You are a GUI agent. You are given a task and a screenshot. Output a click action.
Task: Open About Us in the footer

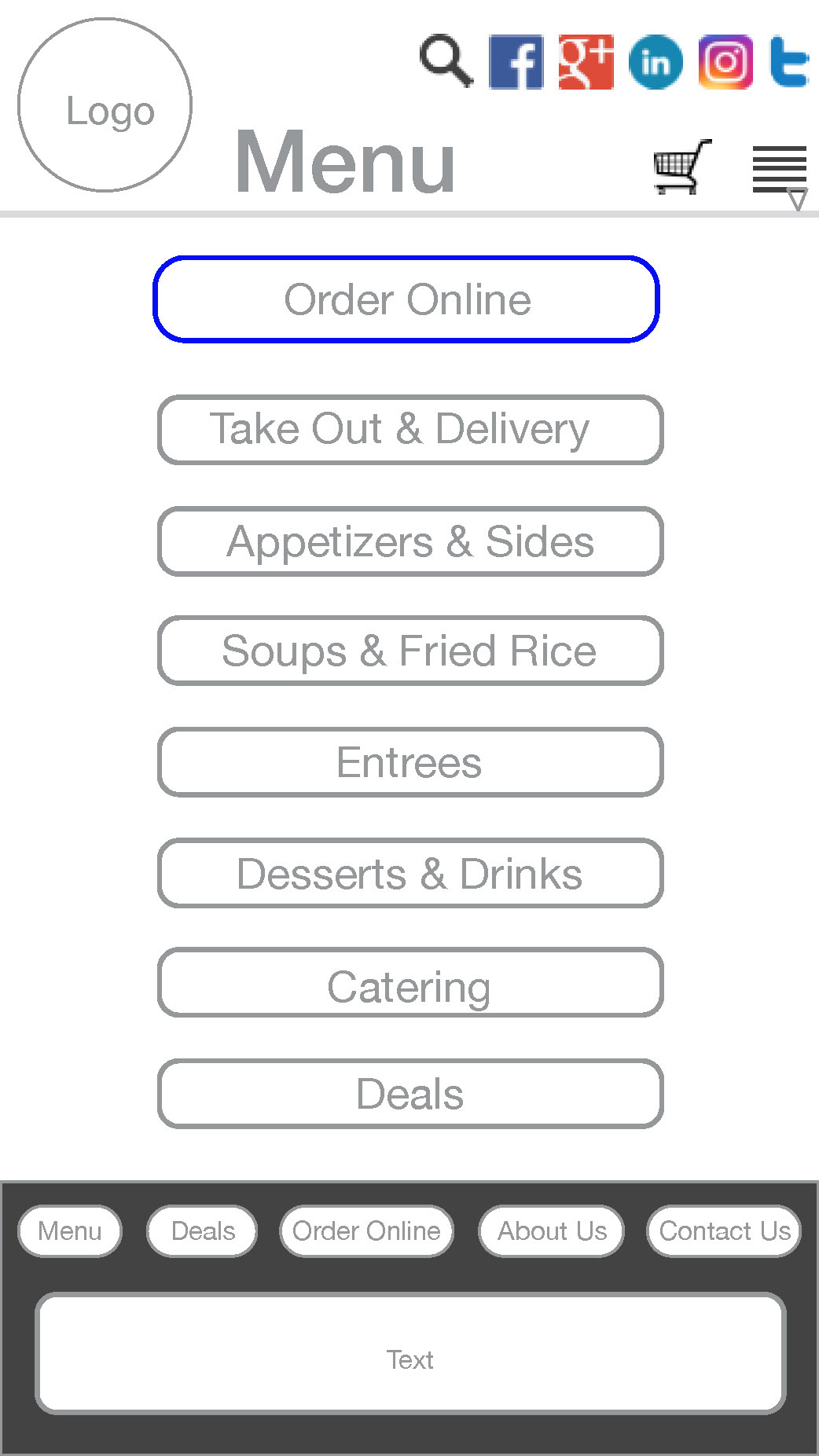tap(552, 1231)
